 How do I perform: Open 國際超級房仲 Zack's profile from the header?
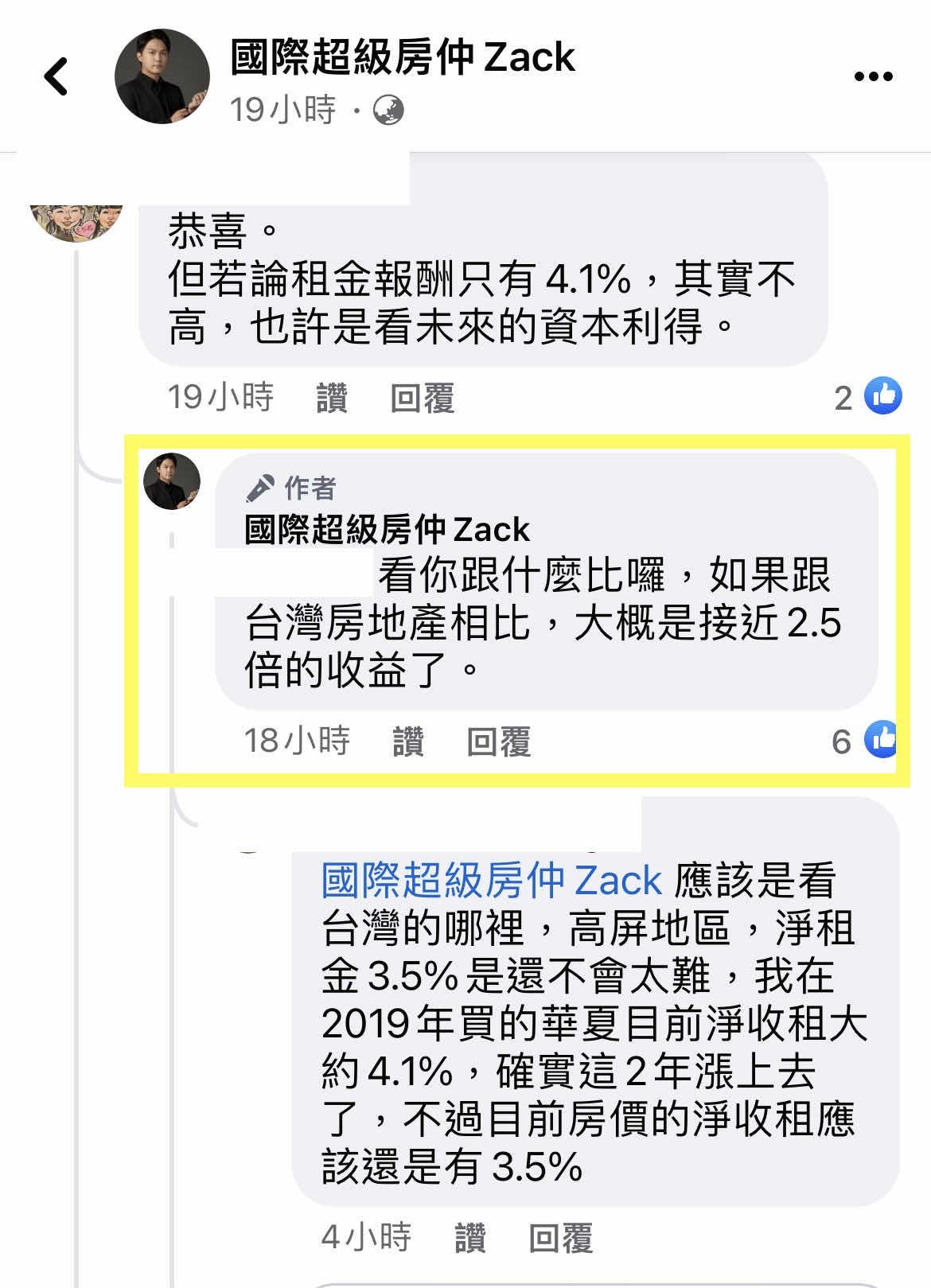click(402, 57)
